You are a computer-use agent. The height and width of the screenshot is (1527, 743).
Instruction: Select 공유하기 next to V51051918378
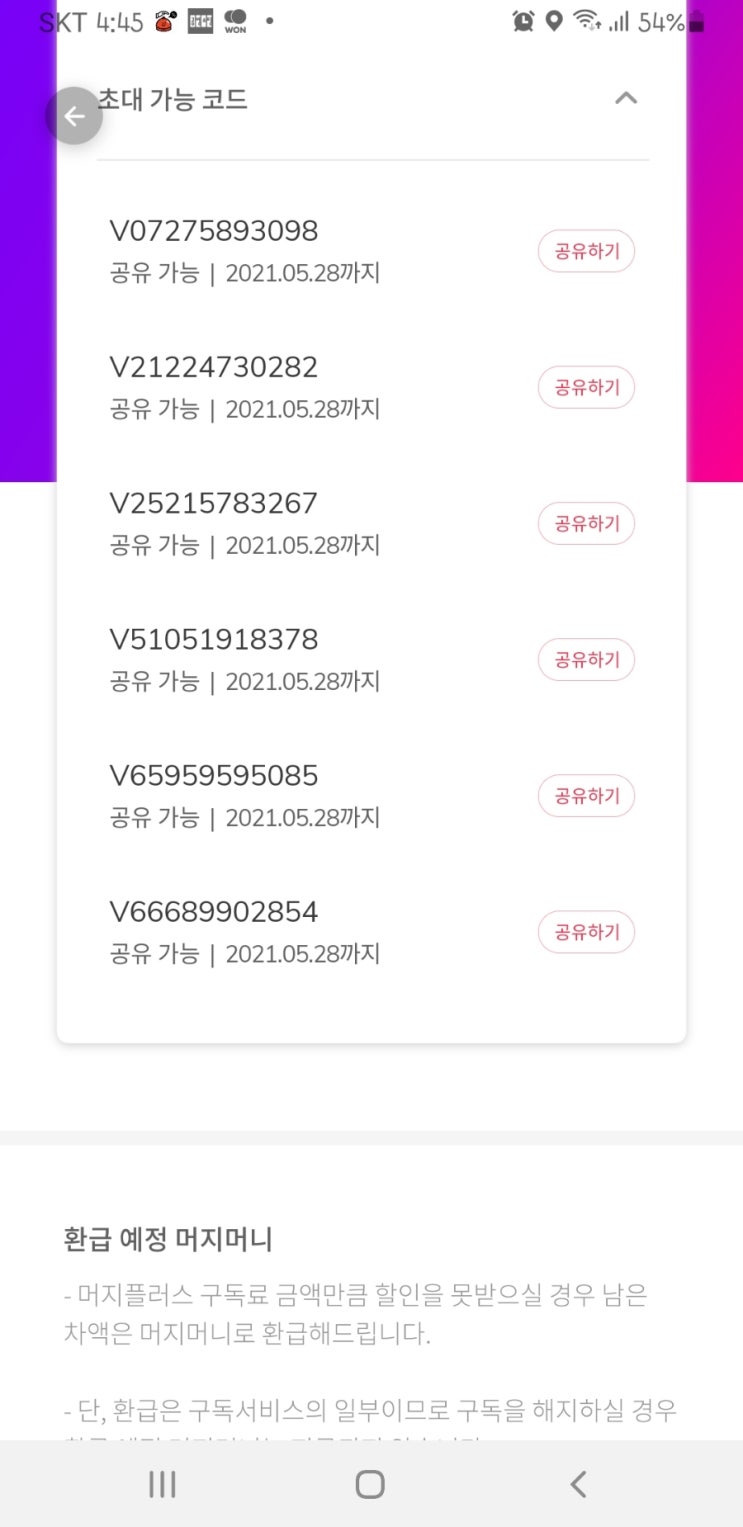pyautogui.click(x=587, y=660)
